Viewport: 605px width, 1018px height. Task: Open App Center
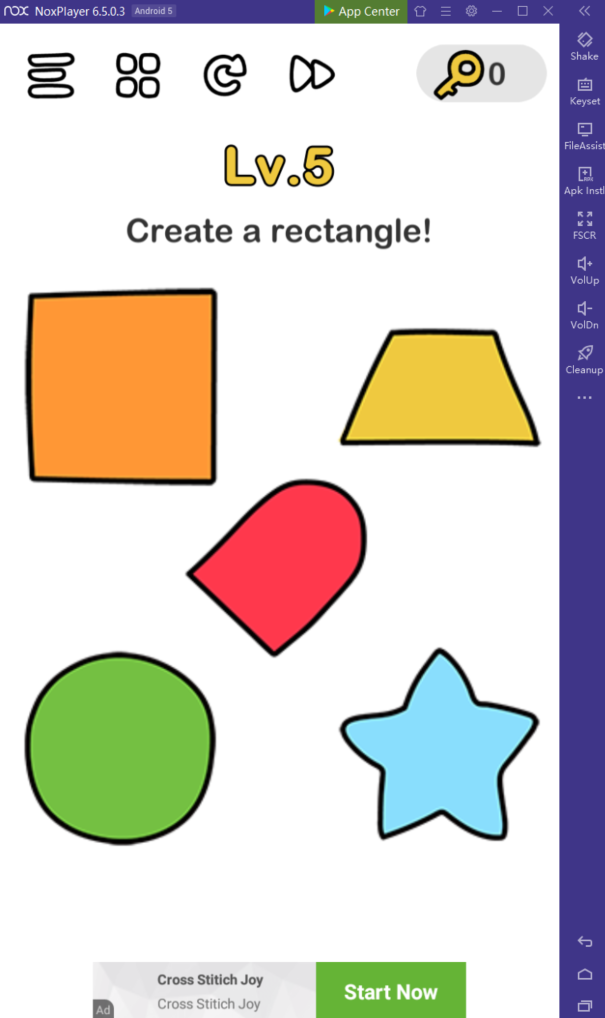point(361,11)
